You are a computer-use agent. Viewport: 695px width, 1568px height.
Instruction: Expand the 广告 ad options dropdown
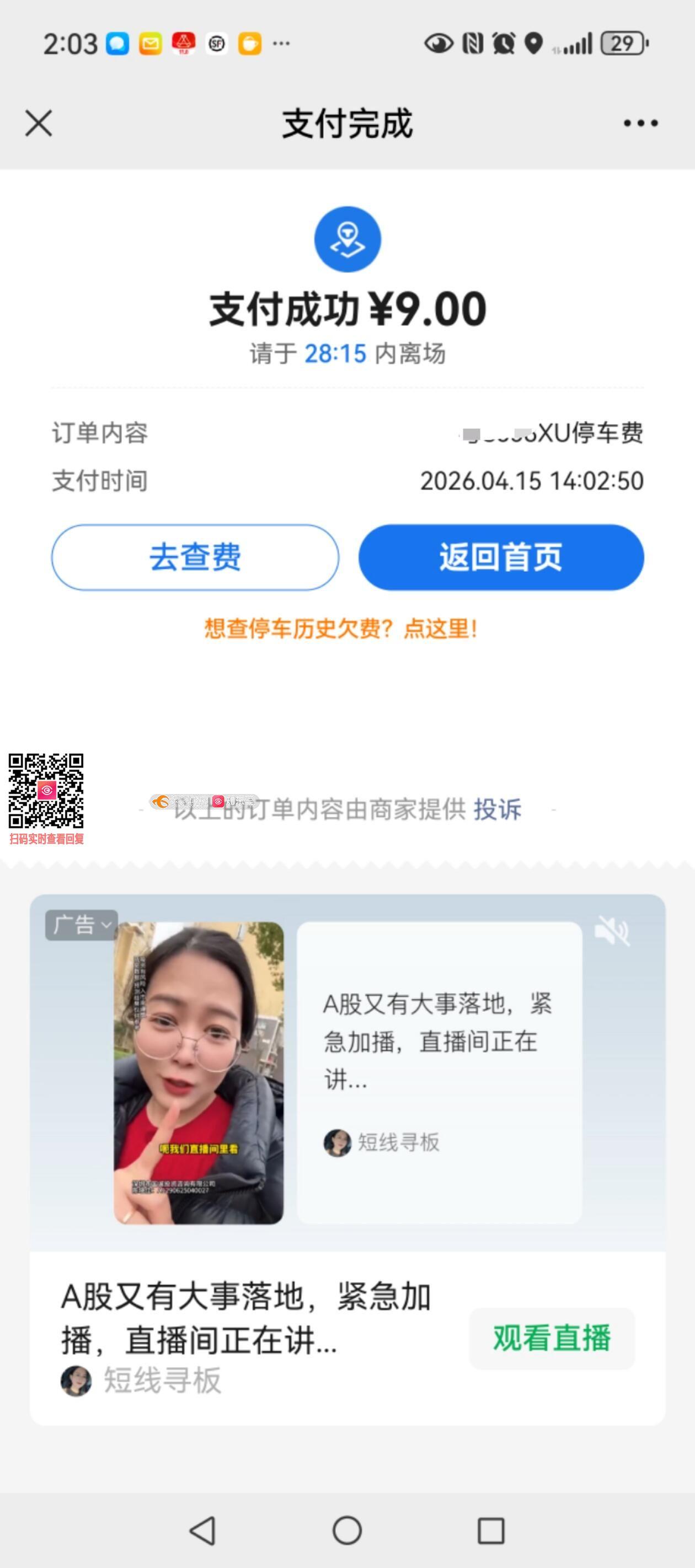point(81,925)
